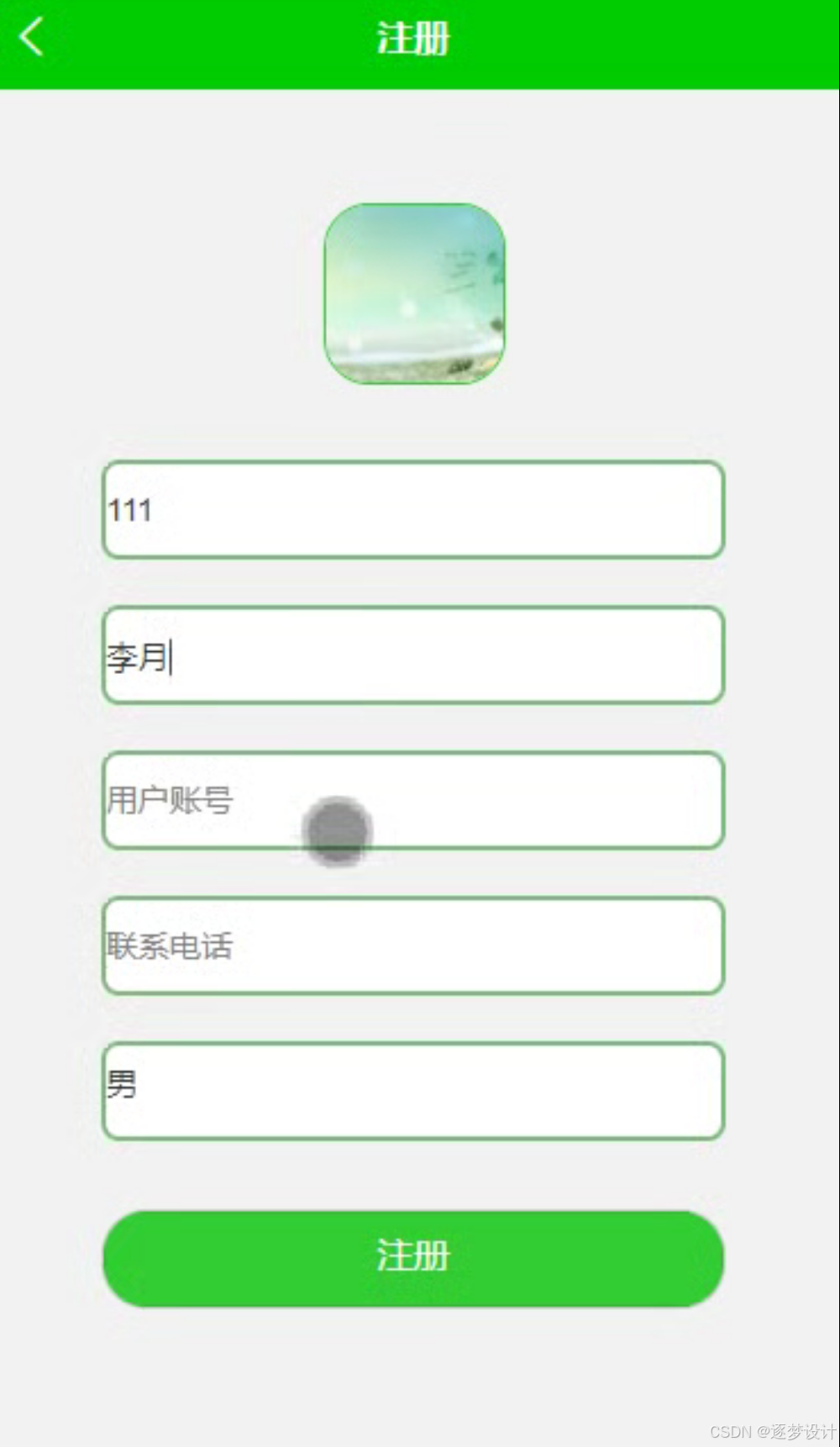
Task: Tap the dark cursor dot near 用户账号
Action: click(x=335, y=832)
